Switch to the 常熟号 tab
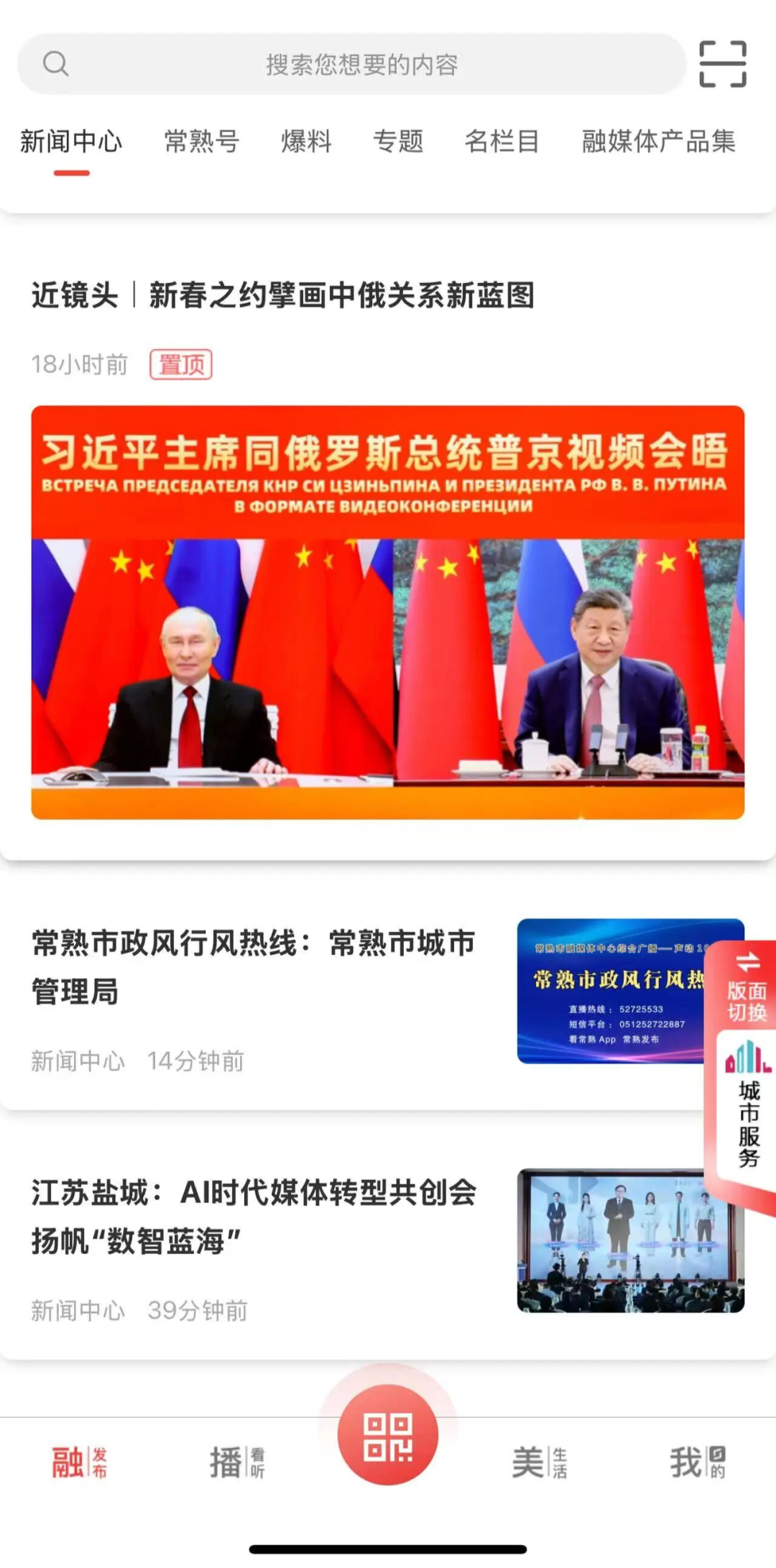 click(202, 142)
